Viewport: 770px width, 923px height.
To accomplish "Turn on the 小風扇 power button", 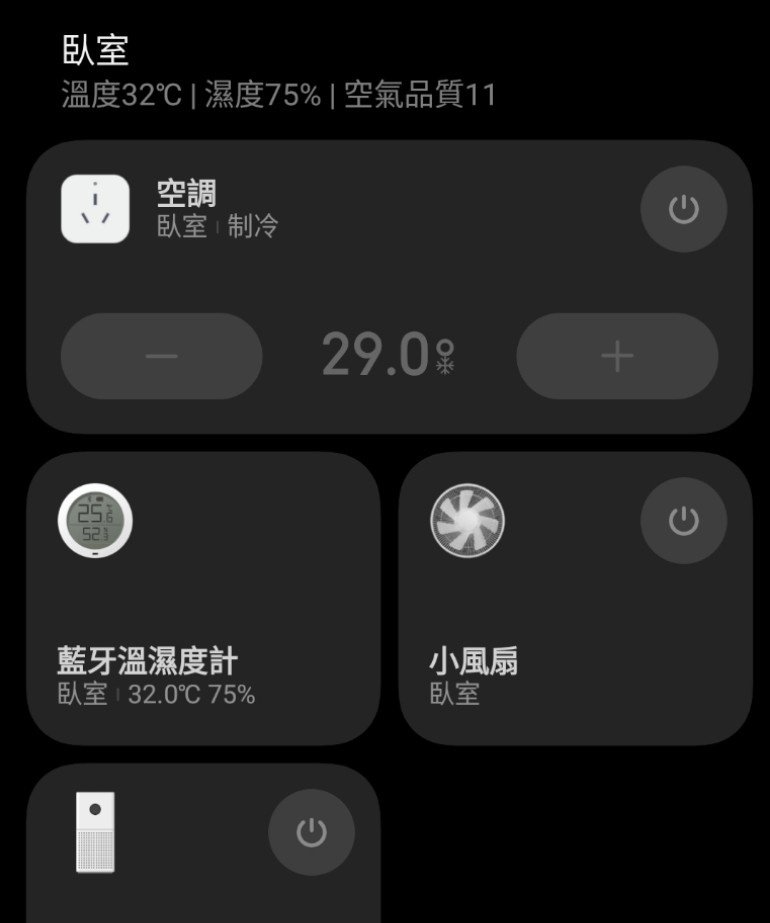I will point(683,520).
